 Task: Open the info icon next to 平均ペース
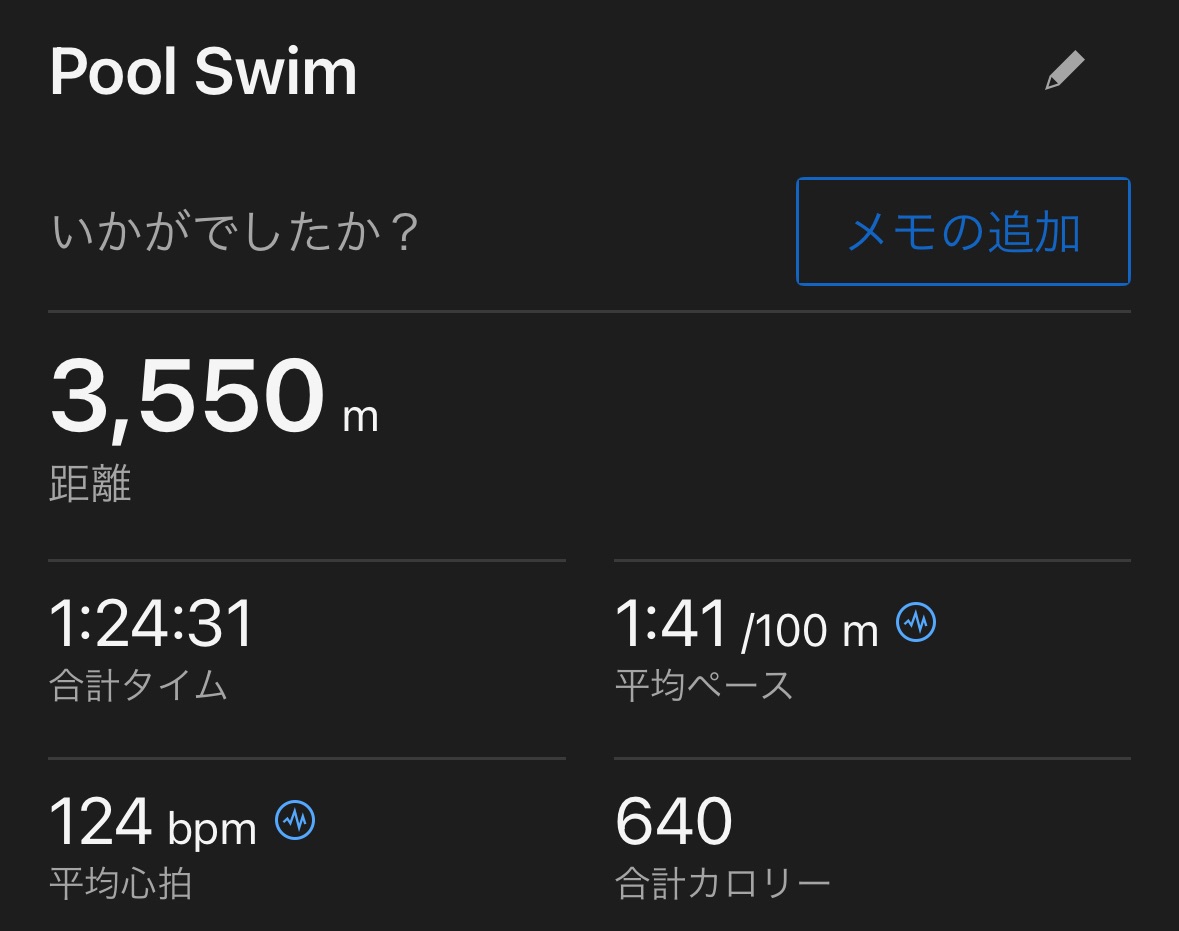pyautogui.click(x=916, y=624)
